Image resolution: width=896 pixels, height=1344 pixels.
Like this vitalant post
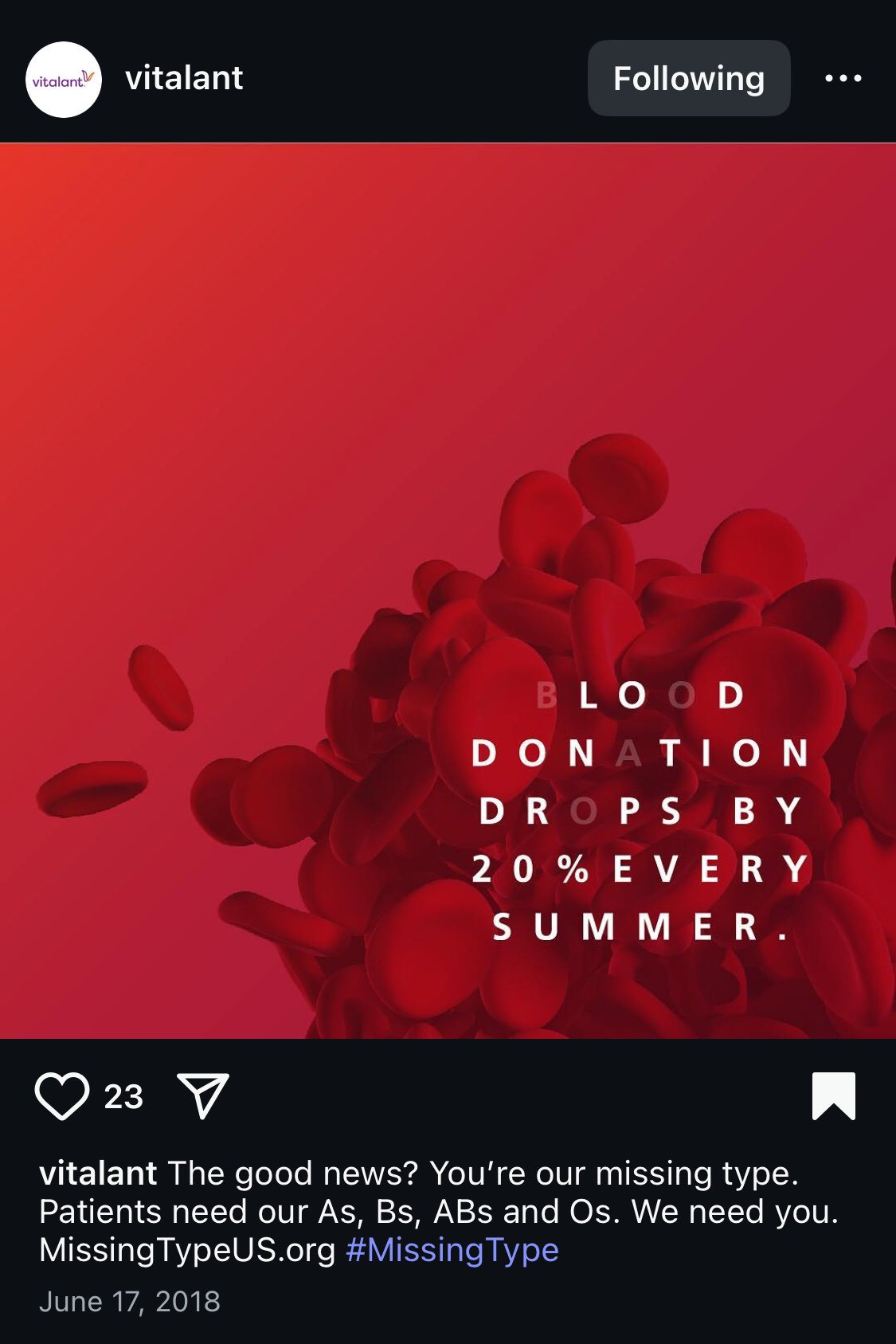click(62, 1096)
